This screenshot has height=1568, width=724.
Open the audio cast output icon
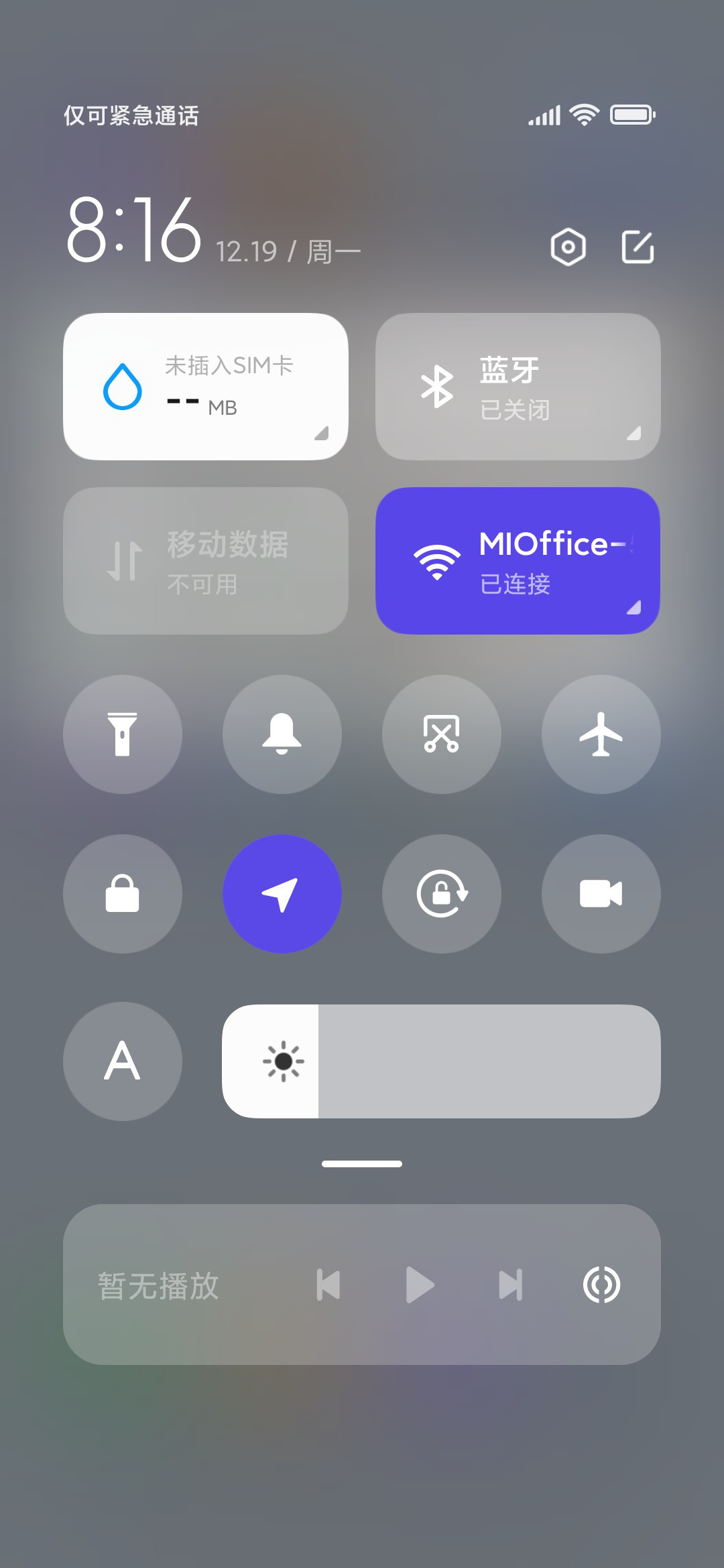(602, 1285)
